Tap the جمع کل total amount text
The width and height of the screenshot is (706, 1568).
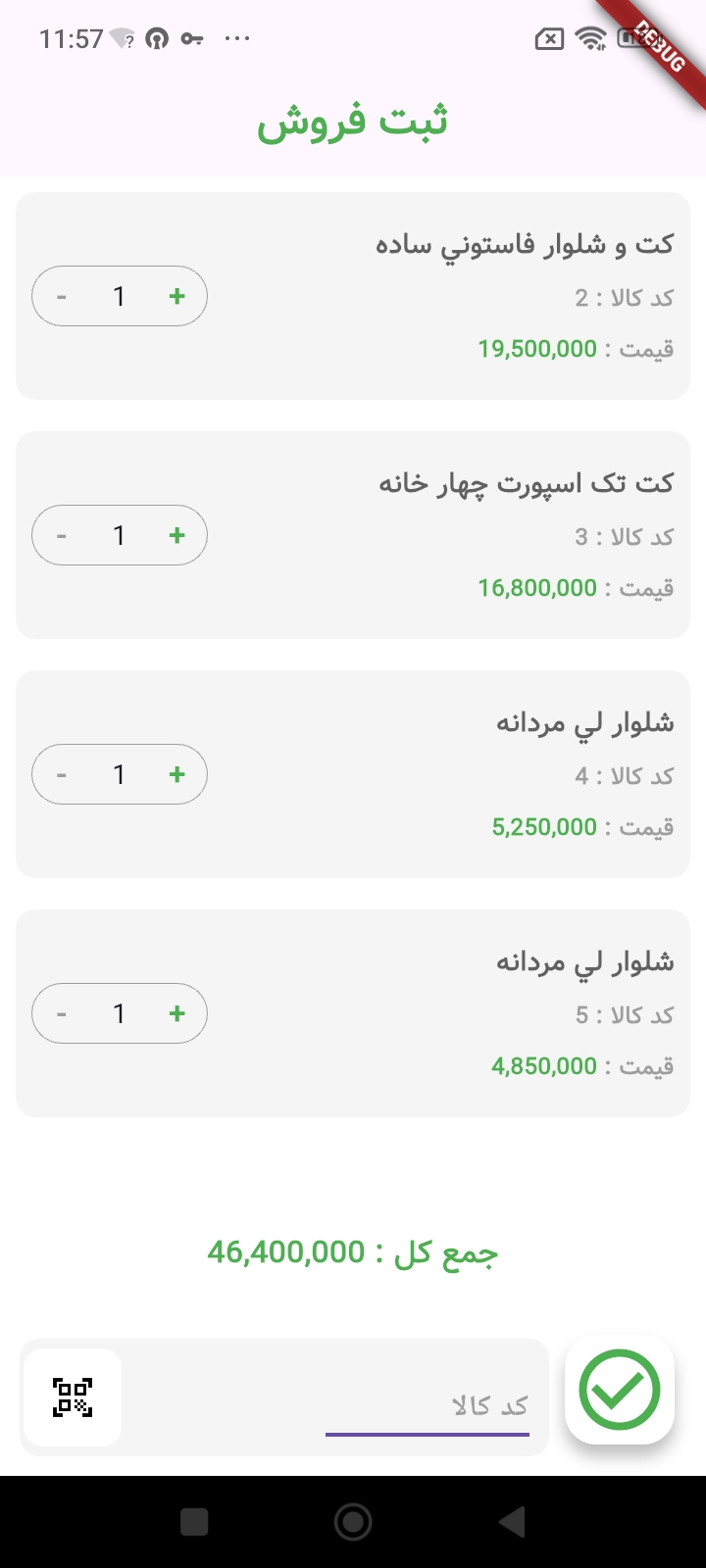[355, 1251]
